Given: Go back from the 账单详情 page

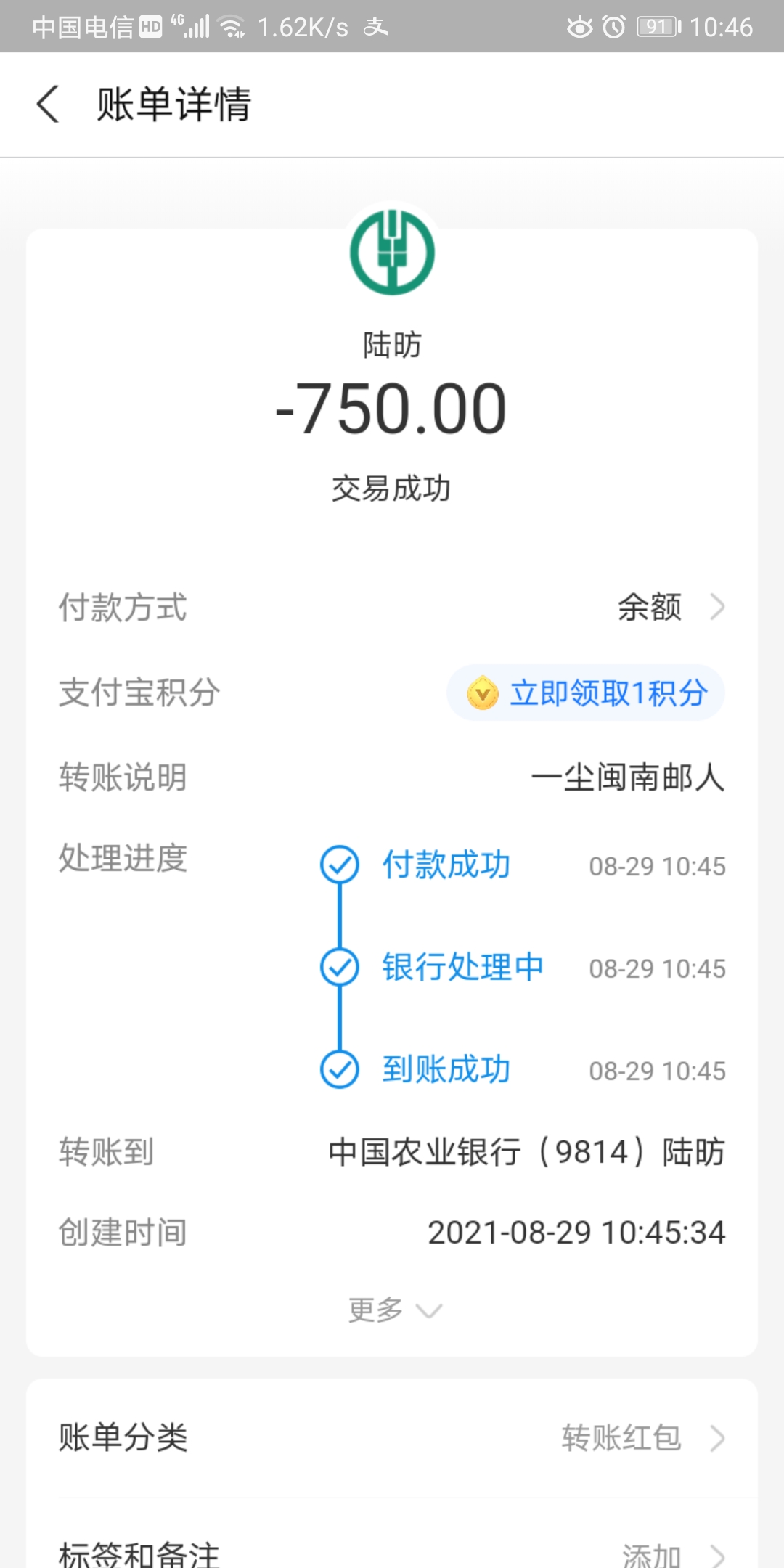Looking at the screenshot, I should (48, 104).
